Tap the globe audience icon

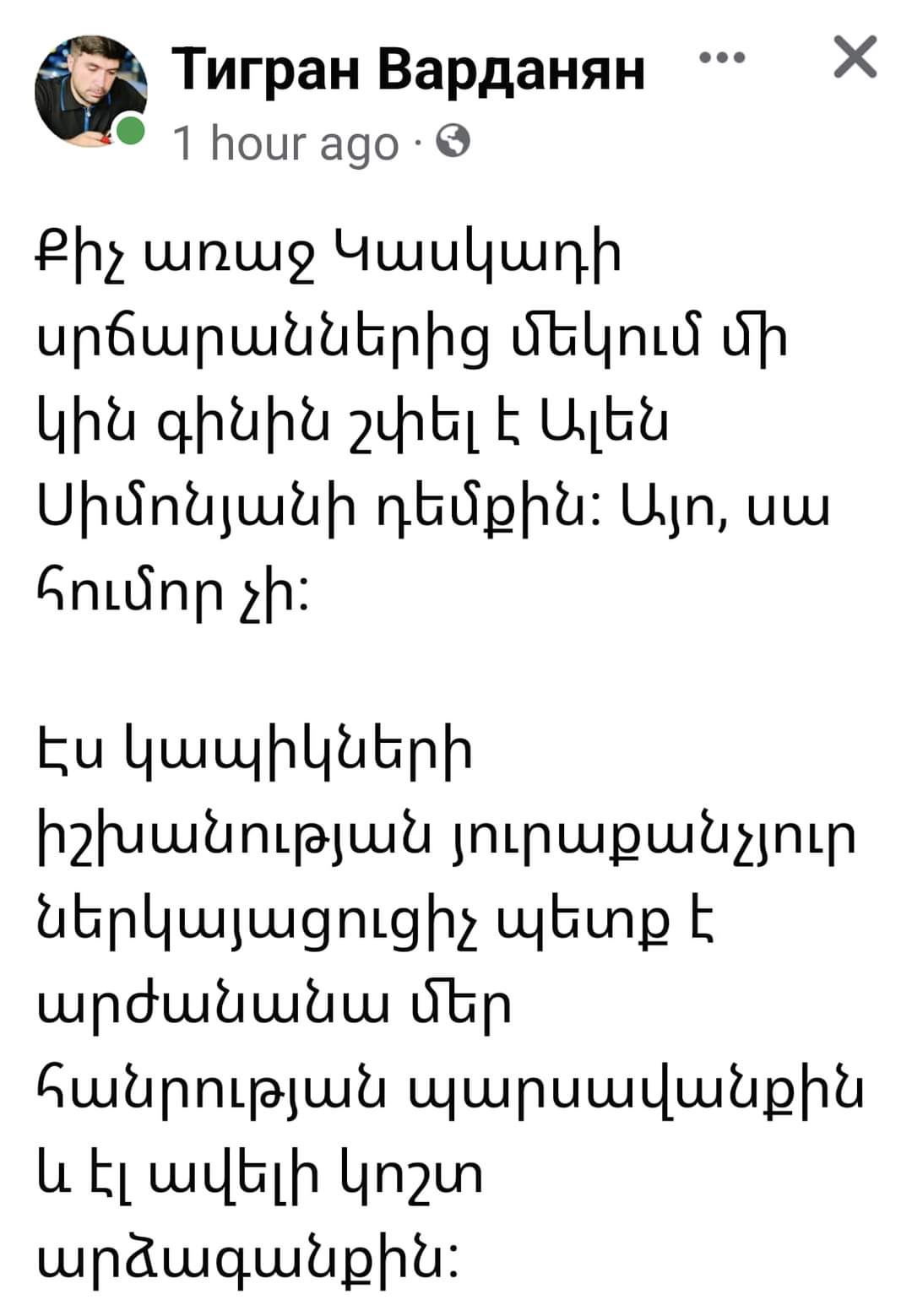point(455,144)
